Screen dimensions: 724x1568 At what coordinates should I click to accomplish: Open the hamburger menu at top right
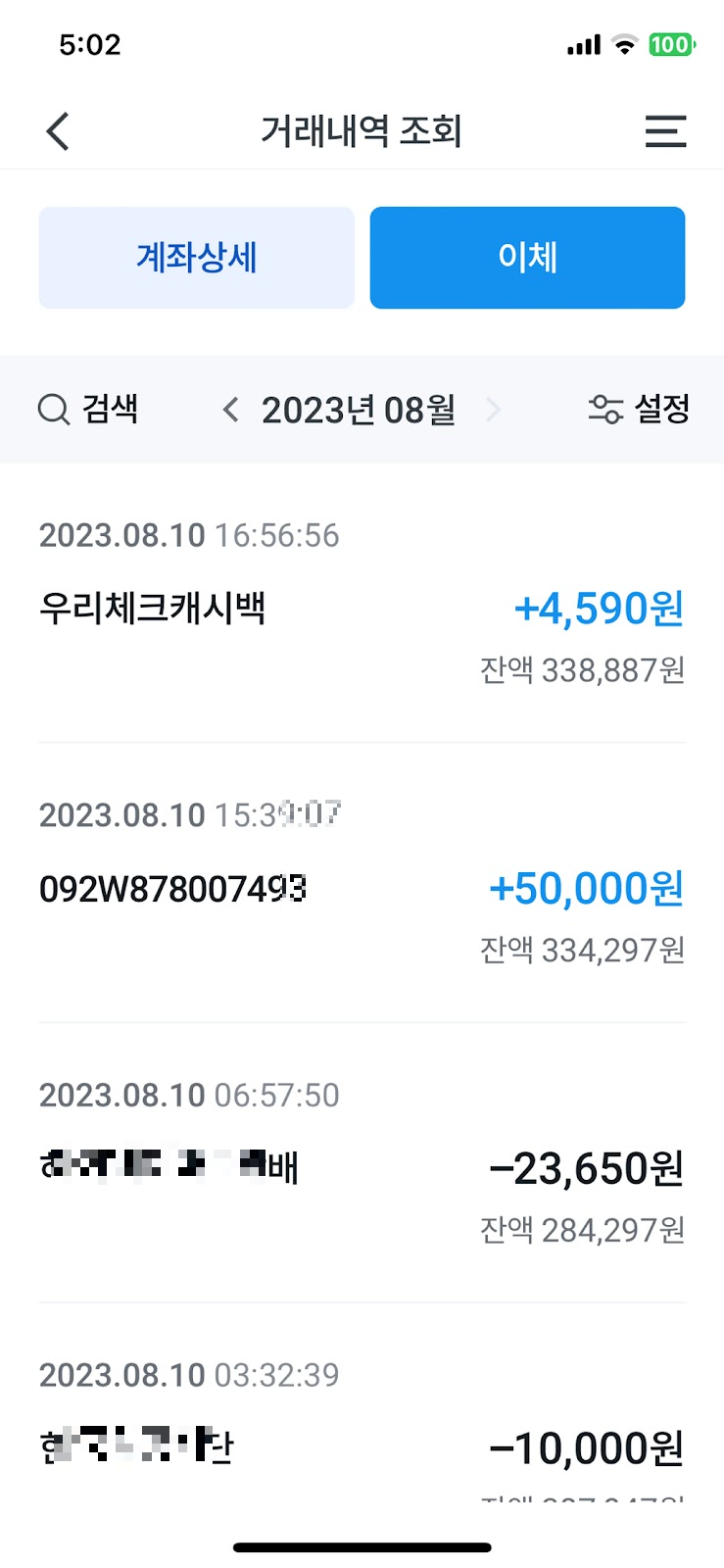point(665,130)
